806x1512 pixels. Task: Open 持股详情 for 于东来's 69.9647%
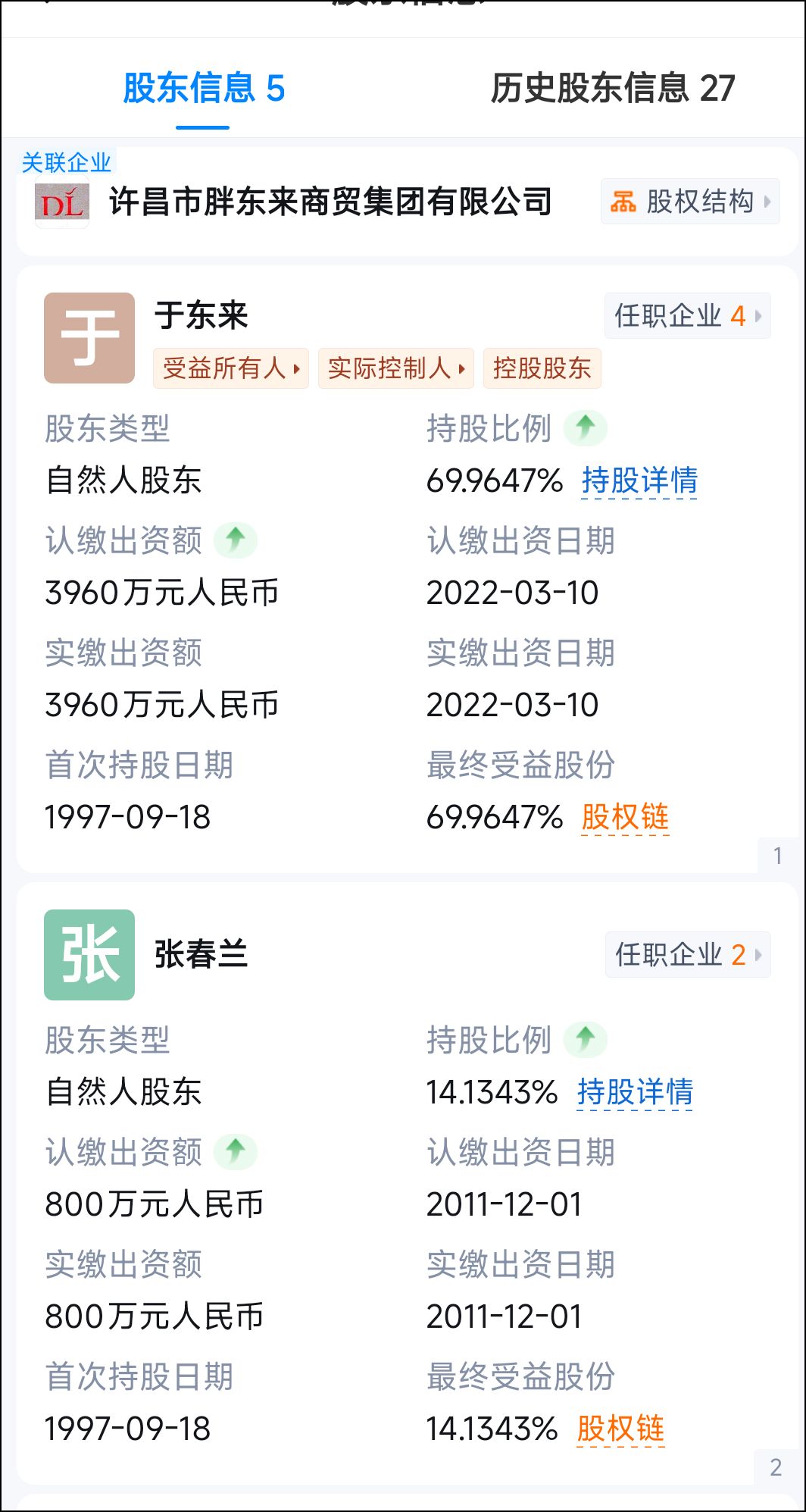pyautogui.click(x=639, y=481)
